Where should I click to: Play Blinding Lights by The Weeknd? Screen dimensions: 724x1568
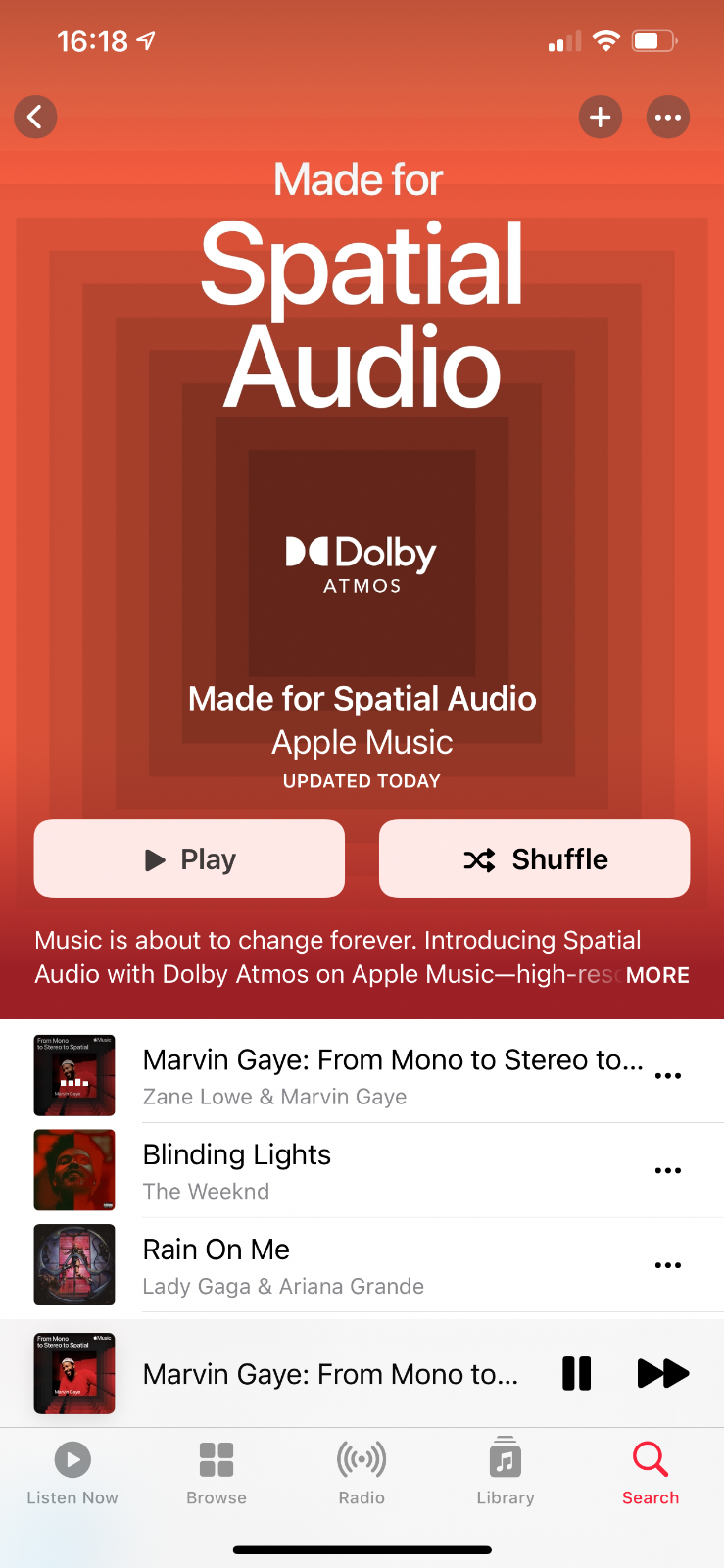(x=392, y=1170)
